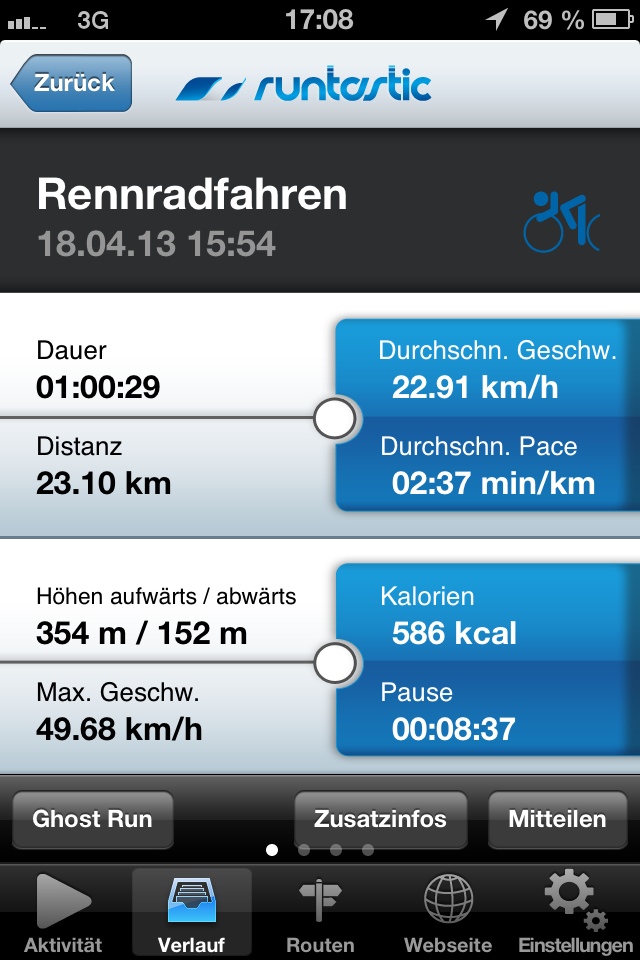Select the Verlauf tab
Image resolution: width=640 pixels, height=960 pixels.
point(191,912)
